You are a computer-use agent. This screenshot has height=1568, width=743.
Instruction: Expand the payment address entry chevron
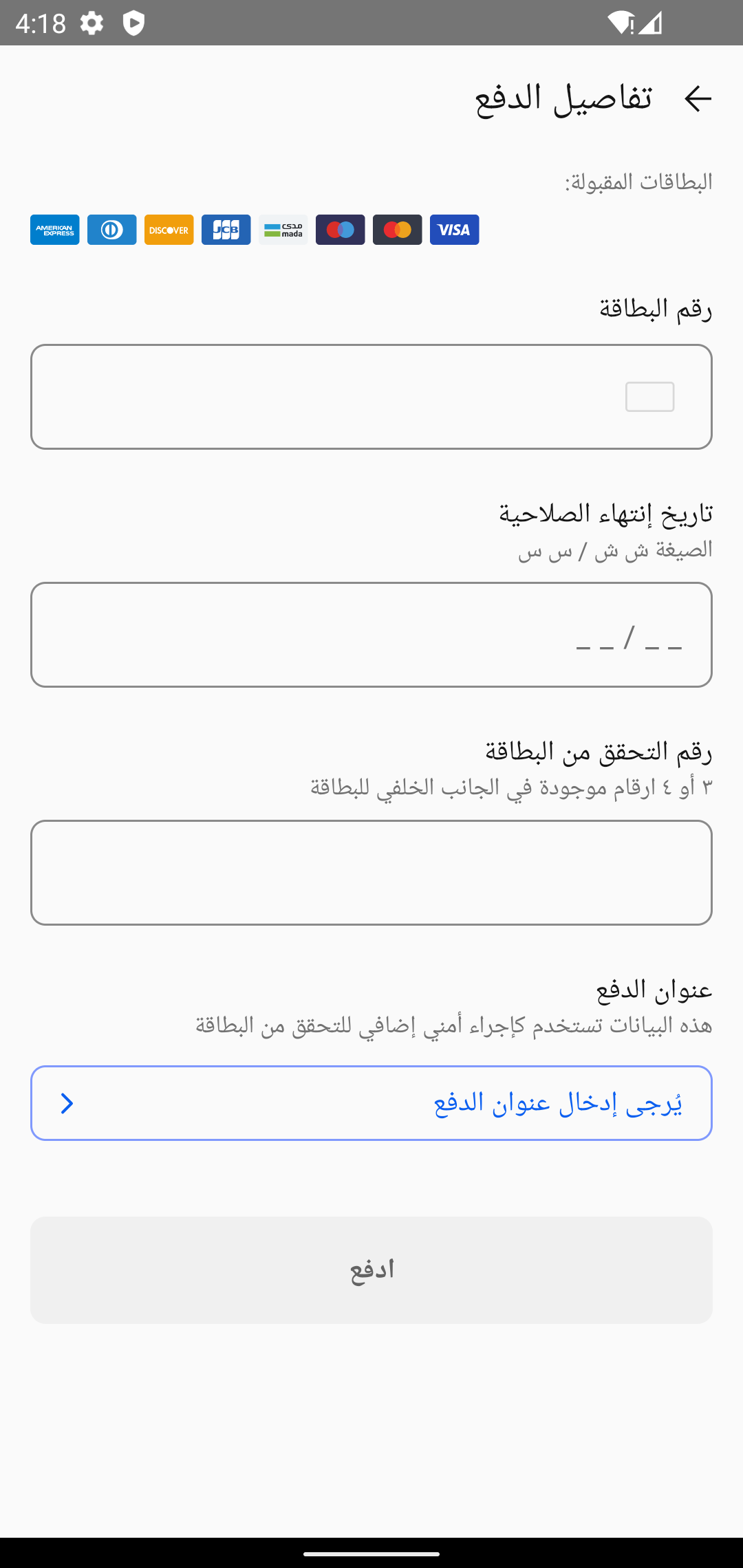pos(67,1102)
